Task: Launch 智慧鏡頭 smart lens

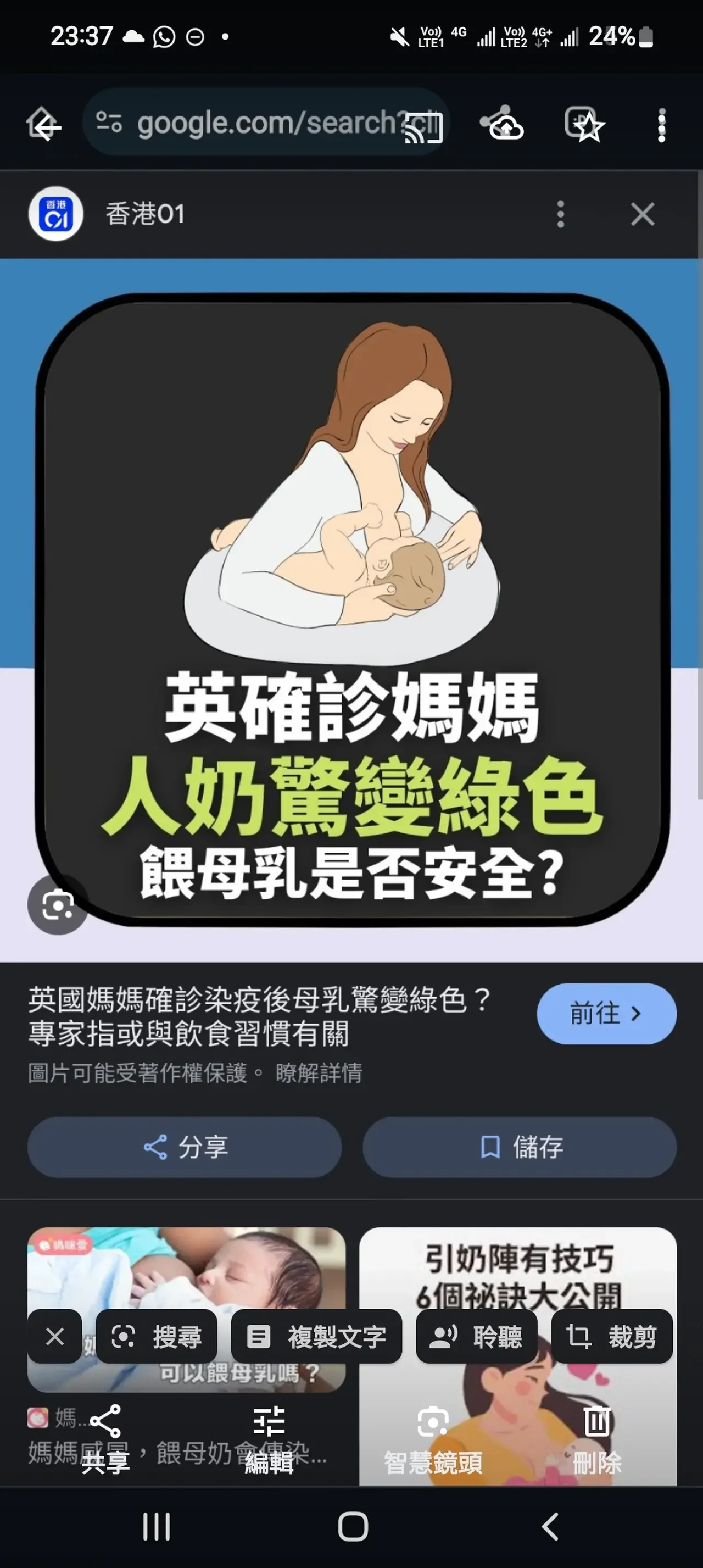Action: [x=433, y=1439]
